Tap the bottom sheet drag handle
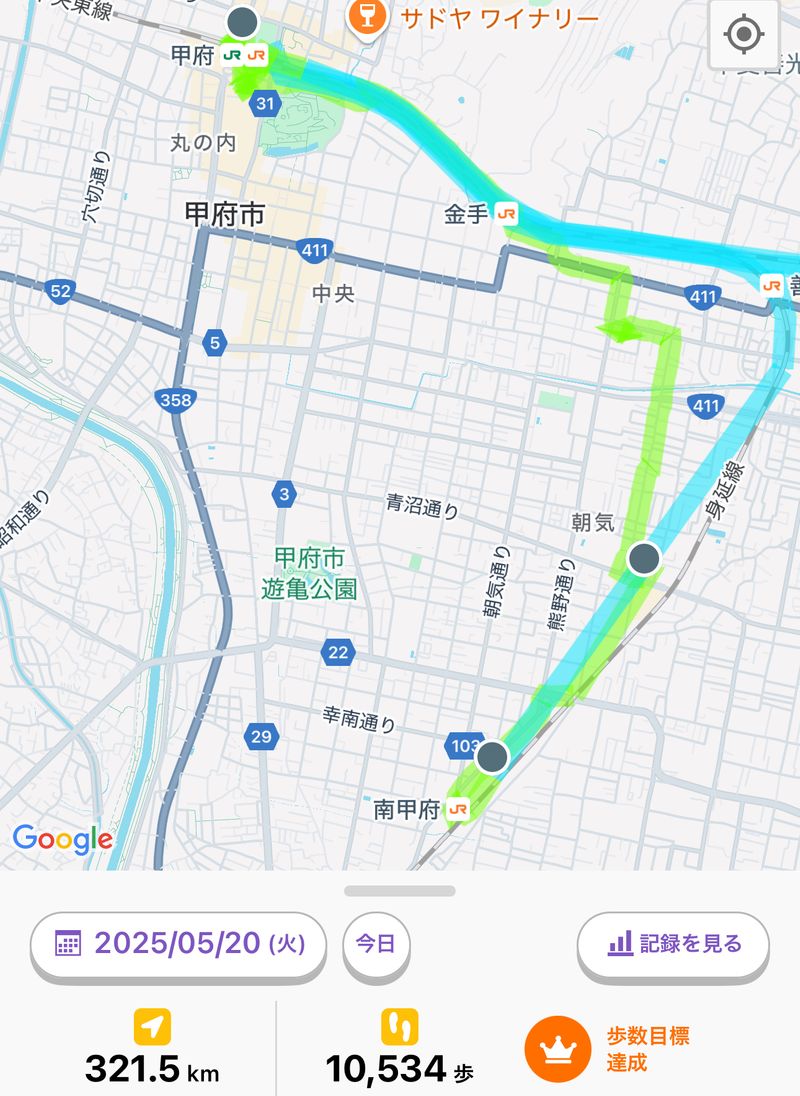 click(x=400, y=890)
